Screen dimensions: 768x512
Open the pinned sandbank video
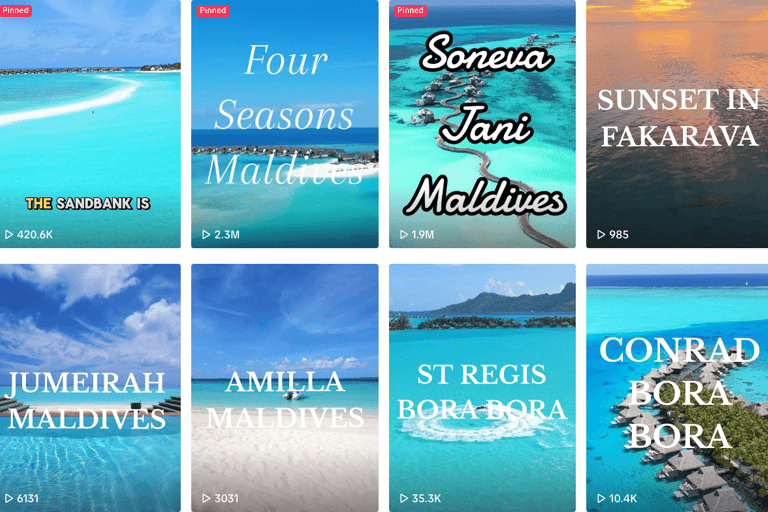click(90, 123)
